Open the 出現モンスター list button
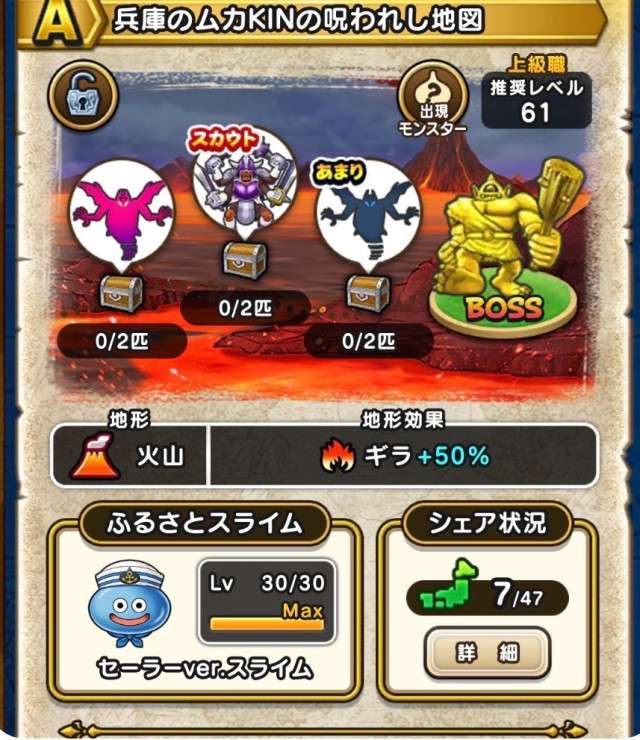This screenshot has width=640, height=740. coord(435,100)
